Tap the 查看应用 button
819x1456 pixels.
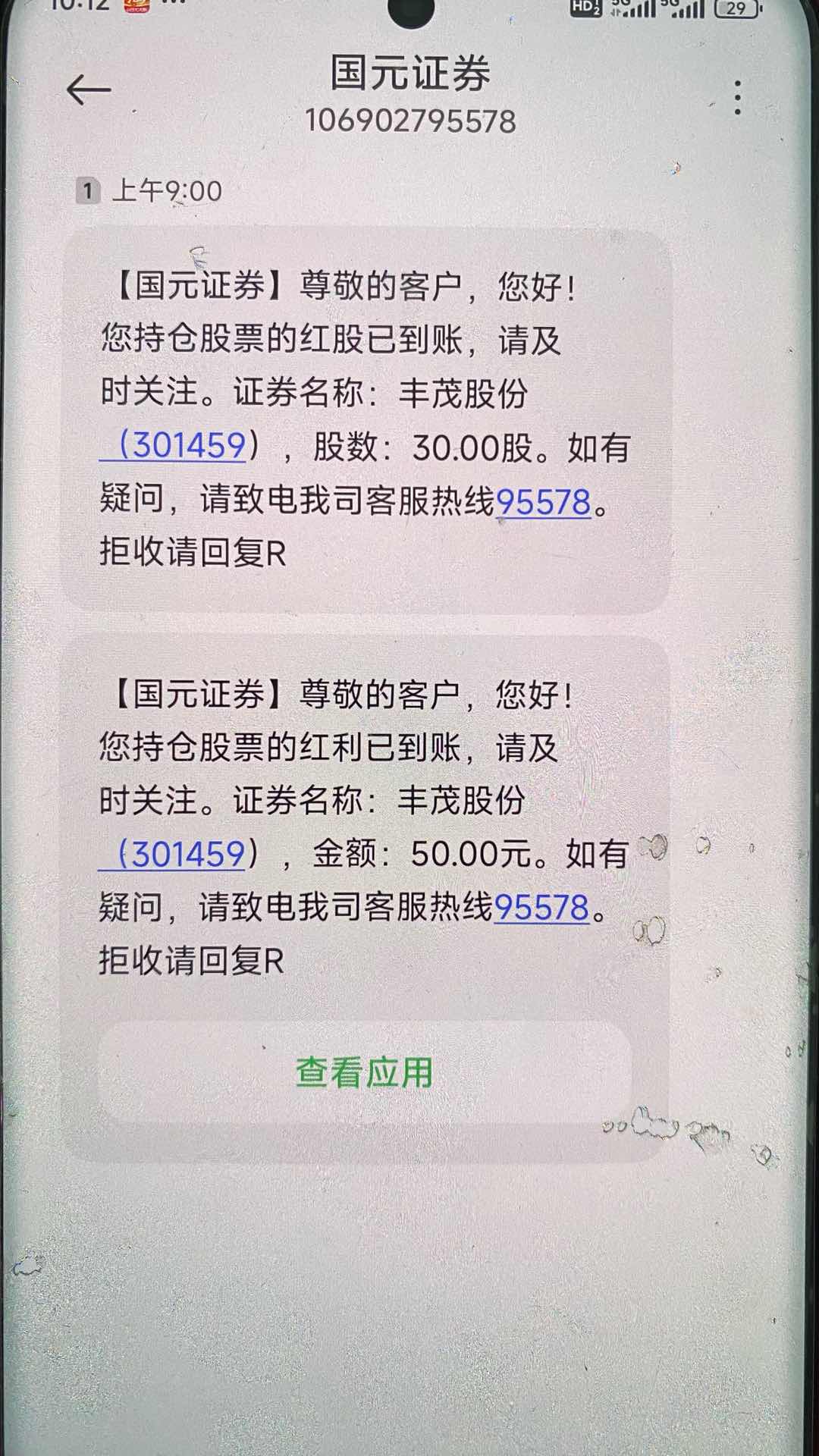(x=364, y=1073)
